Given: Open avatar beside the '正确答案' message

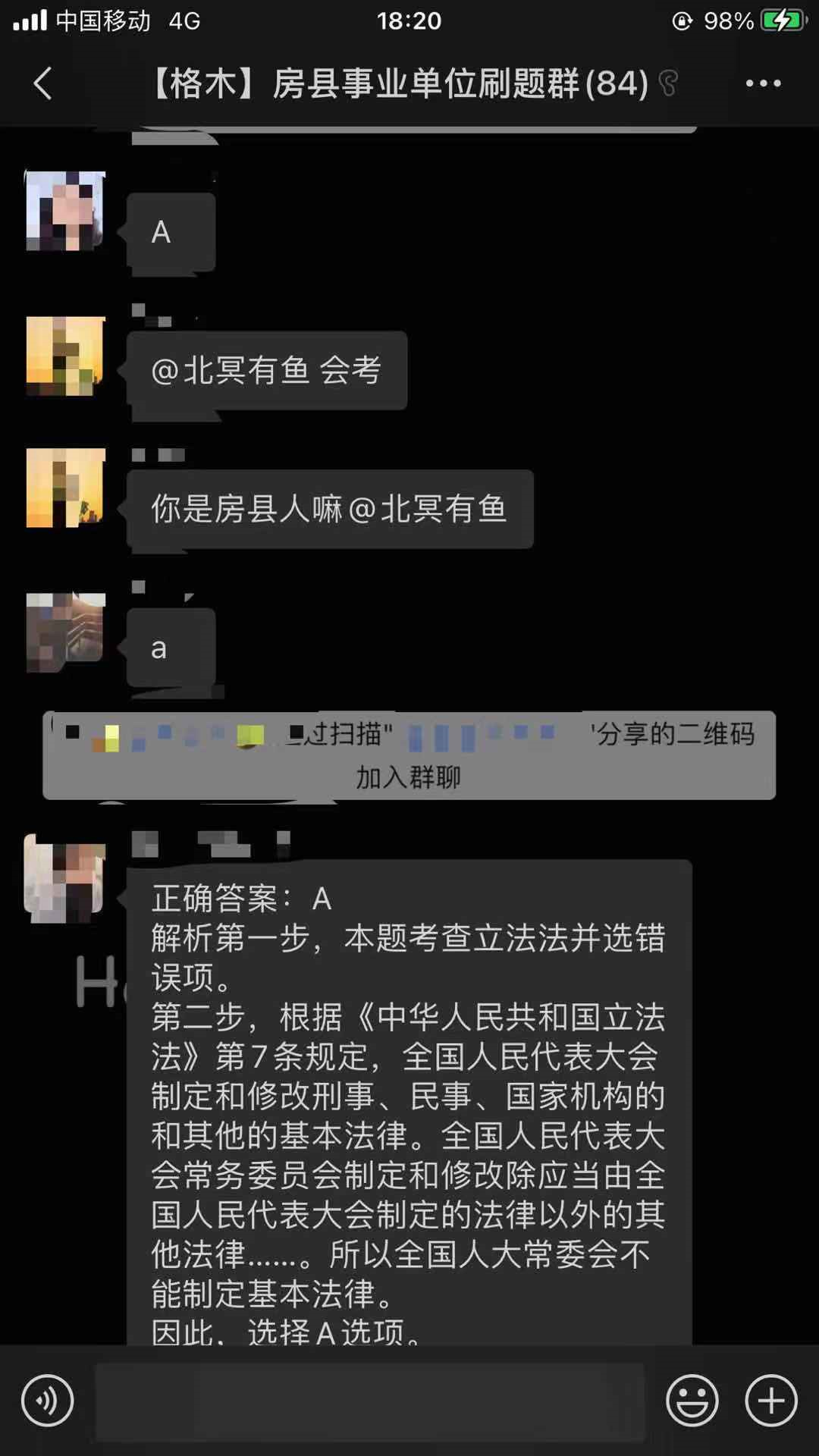Looking at the screenshot, I should pos(65,877).
